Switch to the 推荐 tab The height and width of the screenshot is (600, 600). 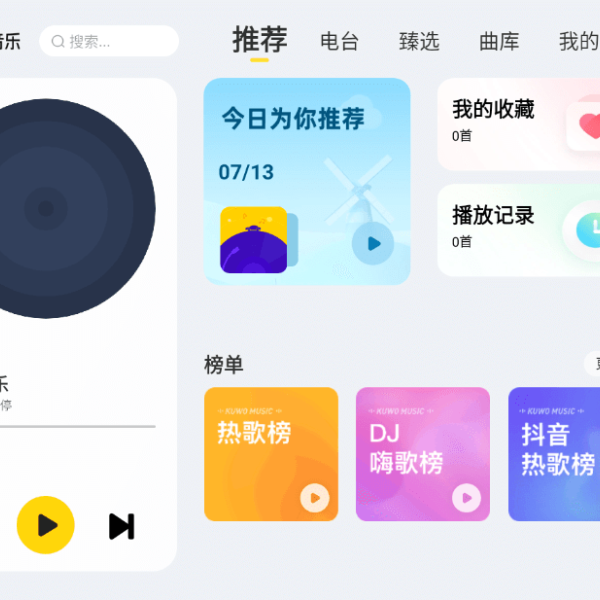[x=259, y=41]
